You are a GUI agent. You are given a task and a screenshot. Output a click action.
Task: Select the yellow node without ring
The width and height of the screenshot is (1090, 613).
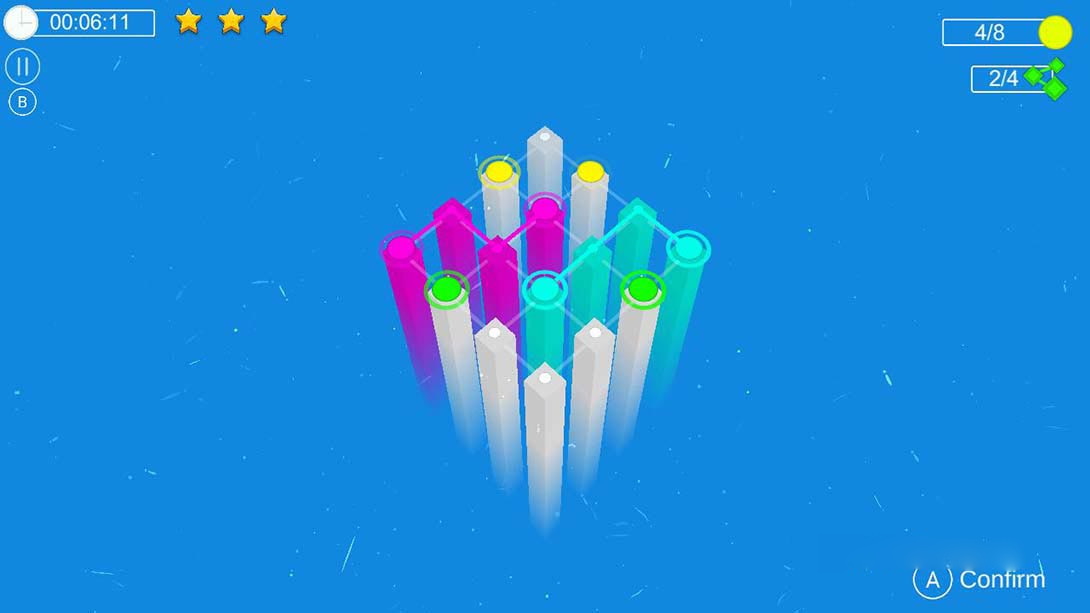(590, 172)
